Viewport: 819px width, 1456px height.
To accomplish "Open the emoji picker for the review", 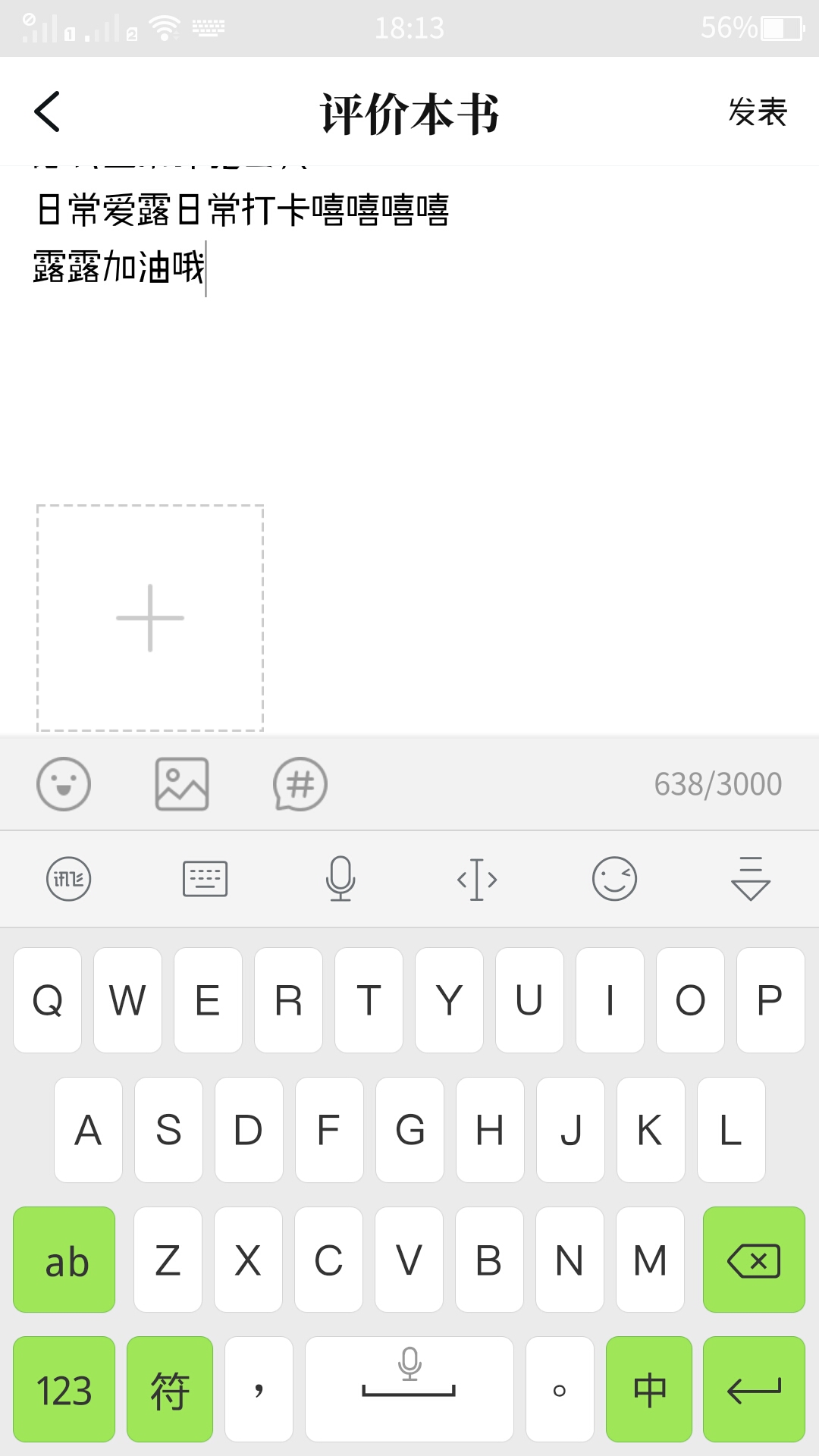I will pyautogui.click(x=64, y=784).
